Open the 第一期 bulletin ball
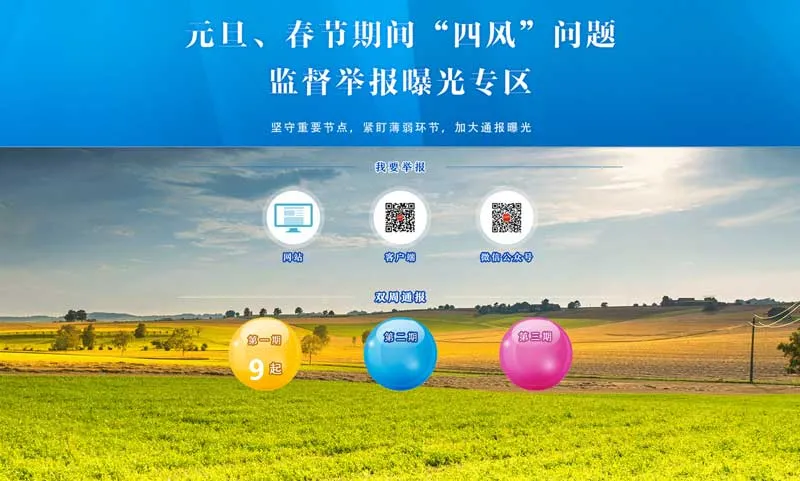Image resolution: width=800 pixels, height=481 pixels. pyautogui.click(x=265, y=354)
